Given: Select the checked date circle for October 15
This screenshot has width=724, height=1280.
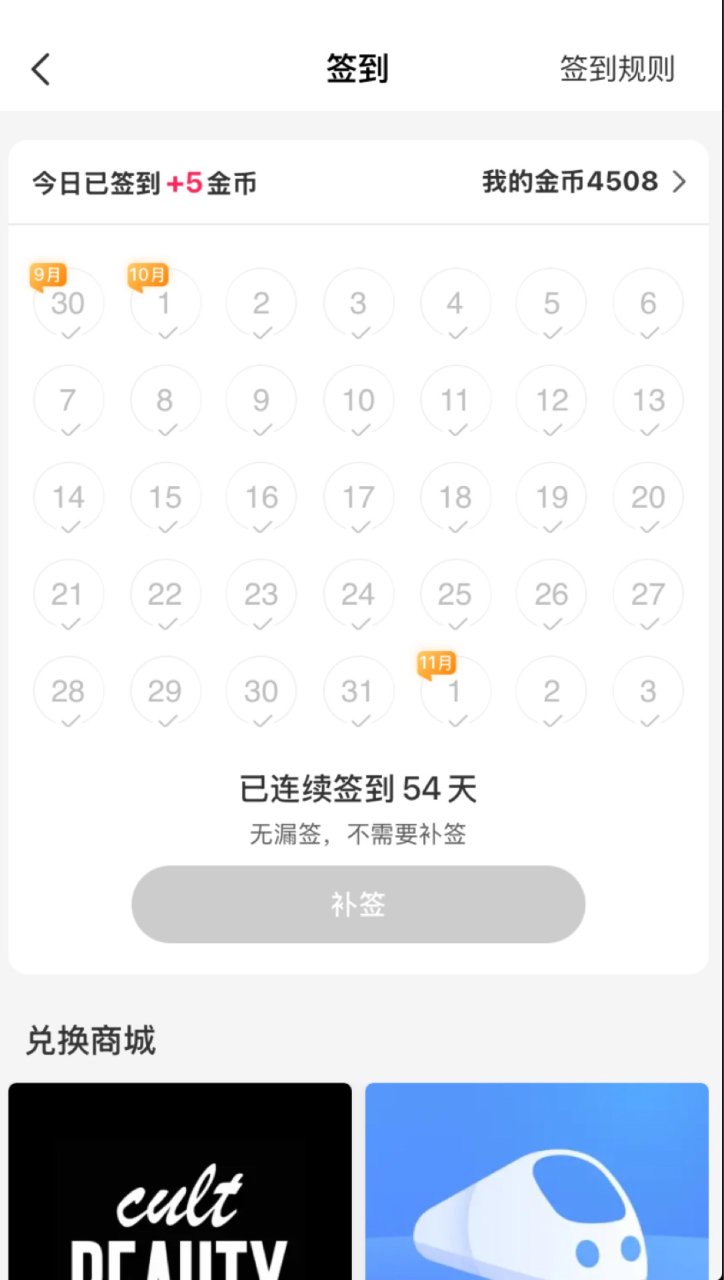Looking at the screenshot, I should [165, 497].
